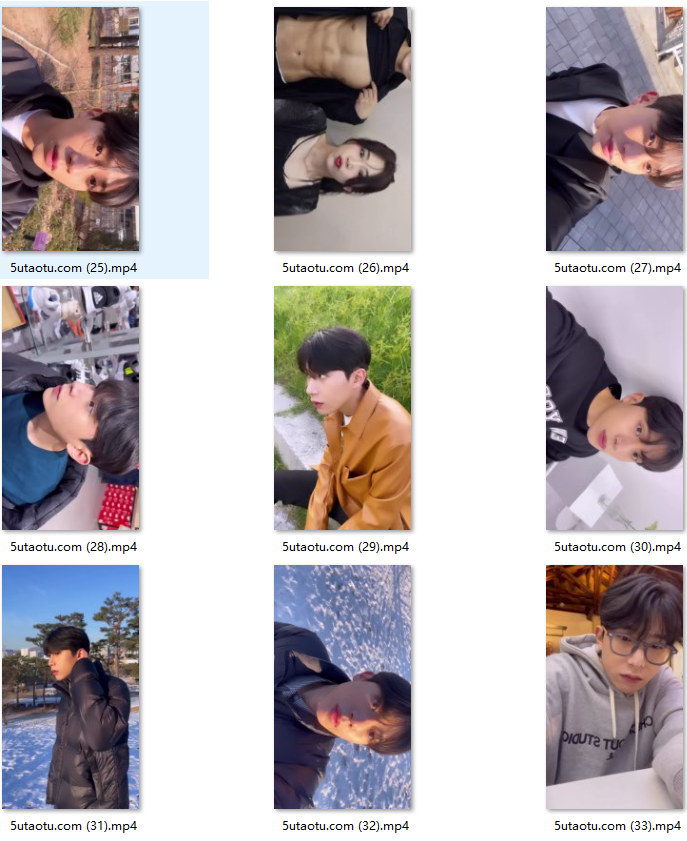The width and height of the screenshot is (687, 841).
Task: Open the 5utaotu.com (30).mp4 file
Action: 615,408
